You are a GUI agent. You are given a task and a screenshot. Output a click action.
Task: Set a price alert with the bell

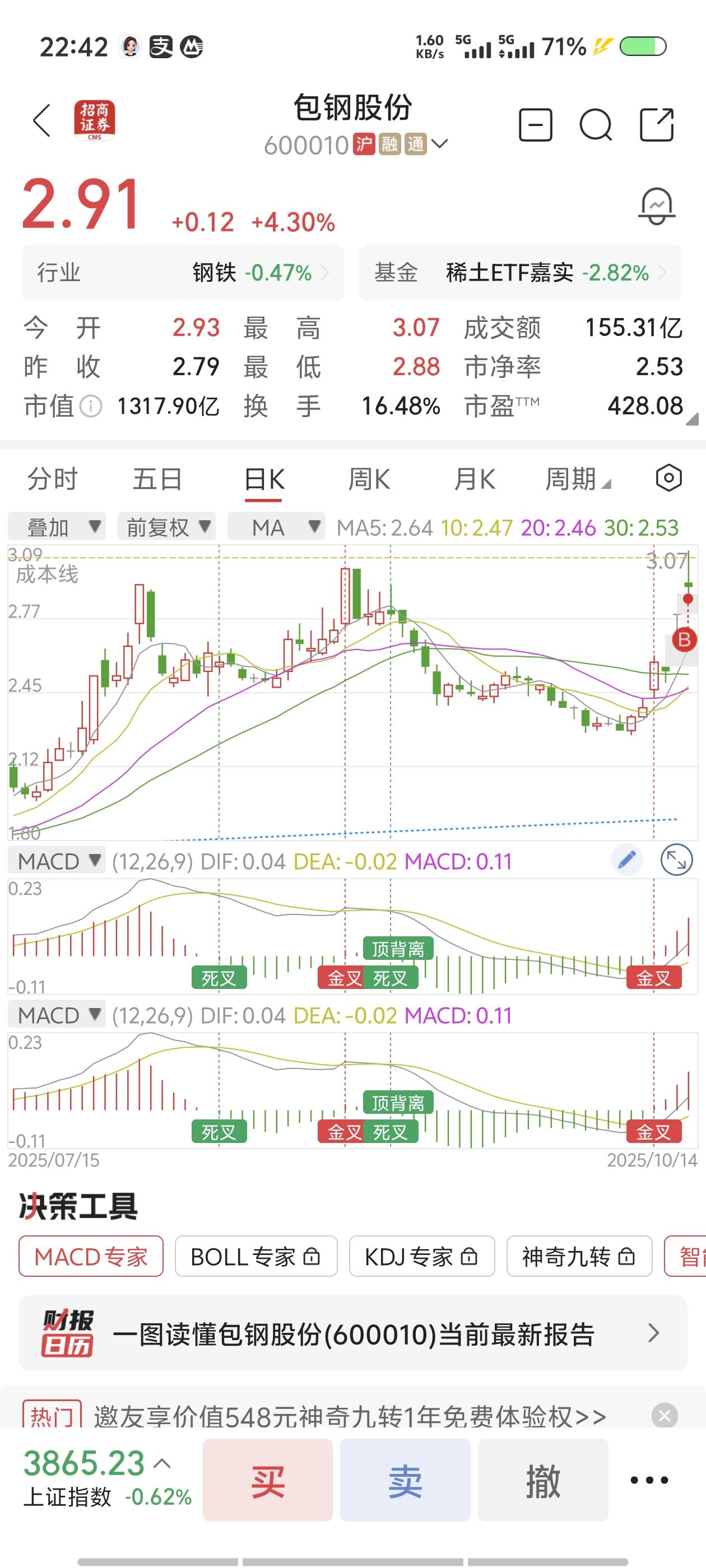click(657, 206)
